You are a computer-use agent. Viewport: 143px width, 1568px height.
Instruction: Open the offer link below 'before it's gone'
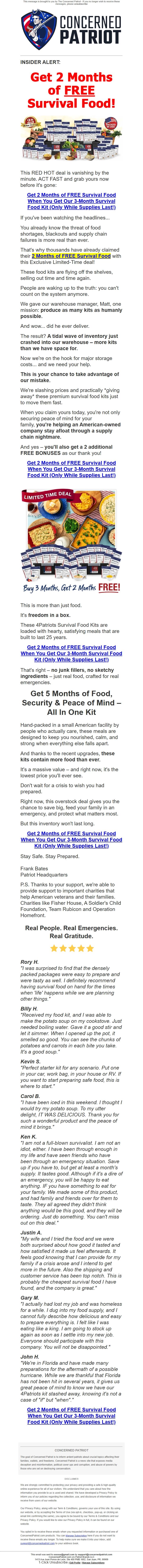[x=71, y=201]
